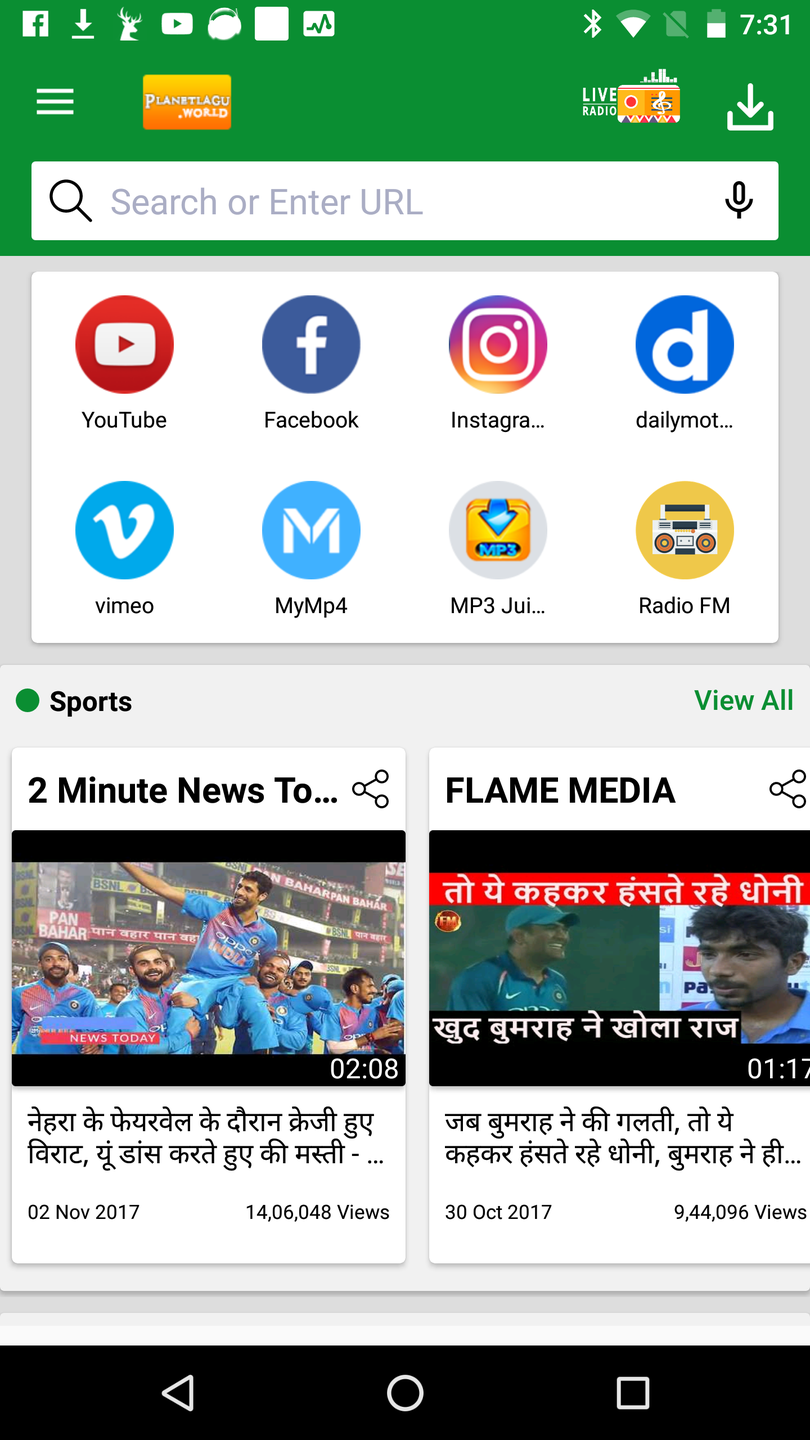The height and width of the screenshot is (1440, 810).
Task: Go to the Android home screen
Action: point(405,1392)
